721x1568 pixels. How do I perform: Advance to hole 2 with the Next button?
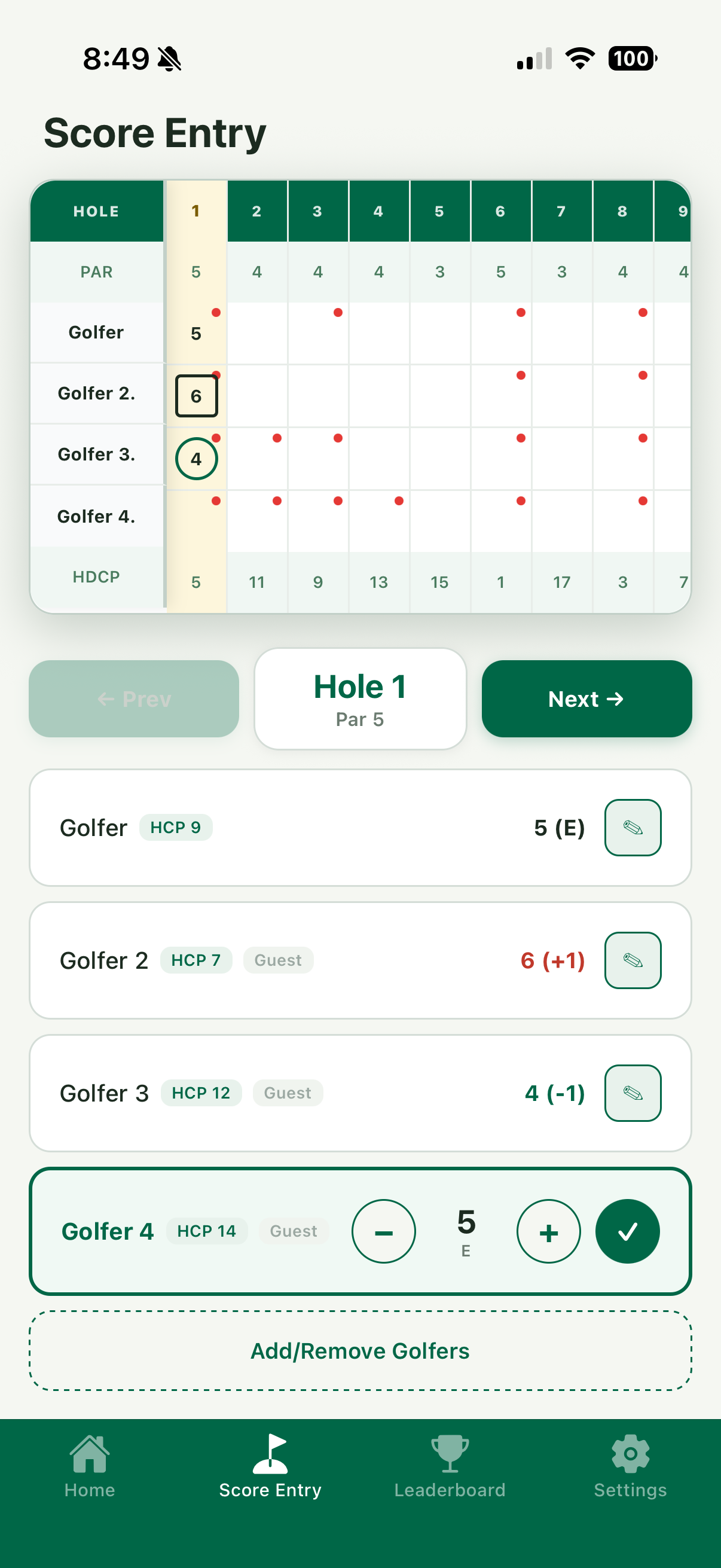pos(586,698)
